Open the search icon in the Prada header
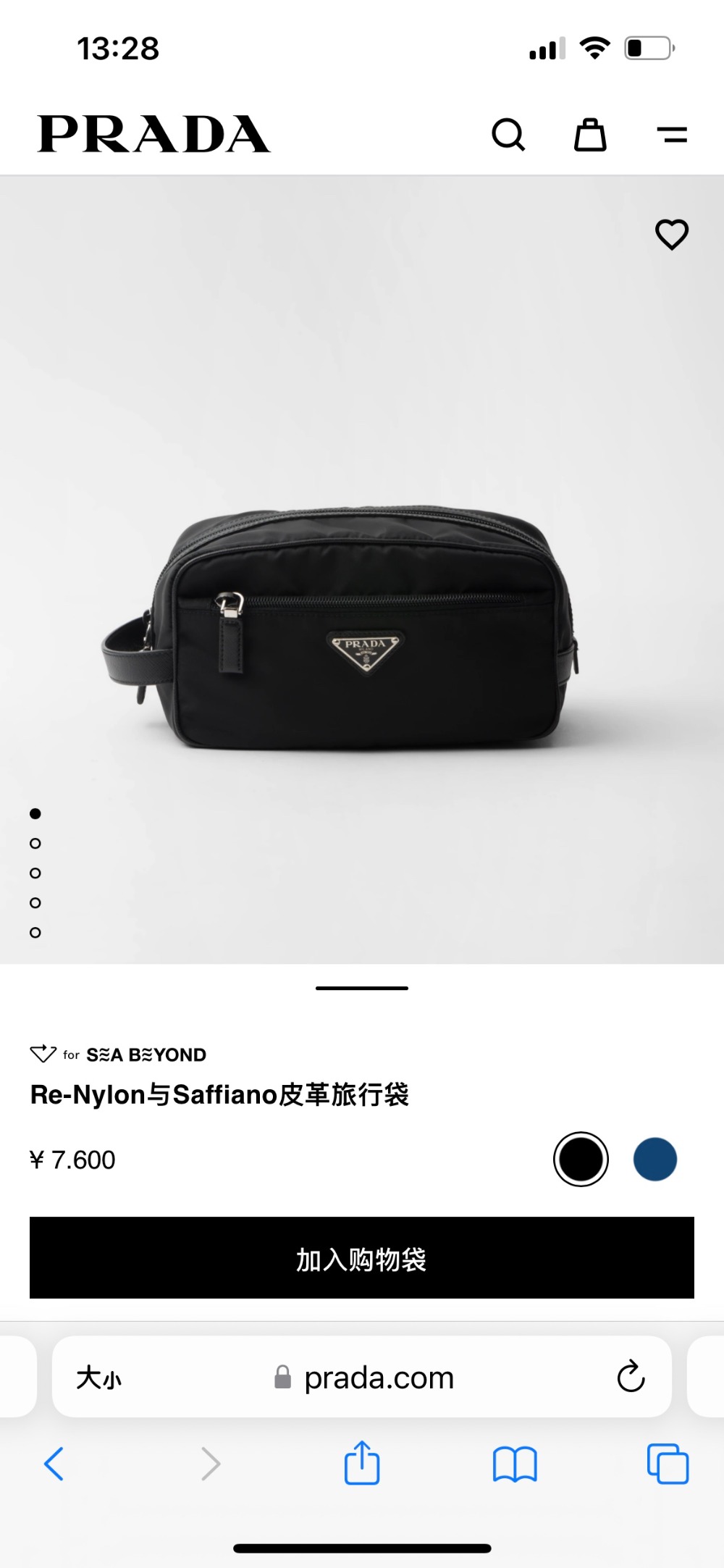The image size is (724, 1568). [508, 135]
